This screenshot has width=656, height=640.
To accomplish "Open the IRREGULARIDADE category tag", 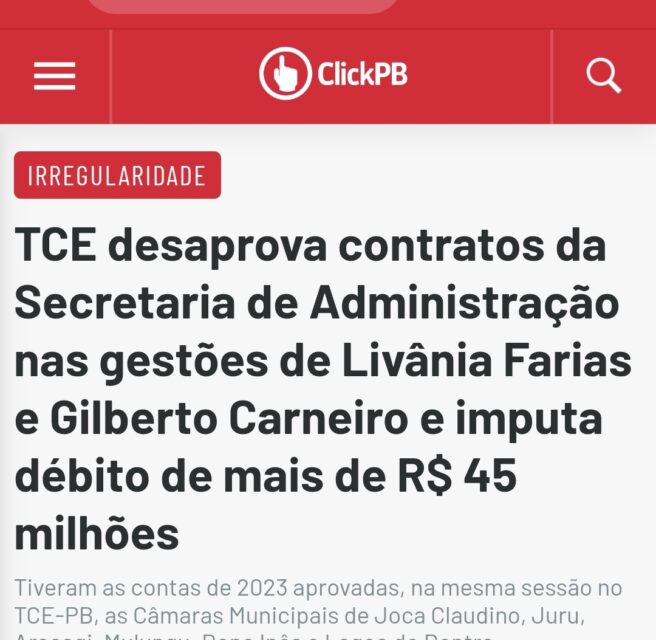I will pyautogui.click(x=117, y=176).
